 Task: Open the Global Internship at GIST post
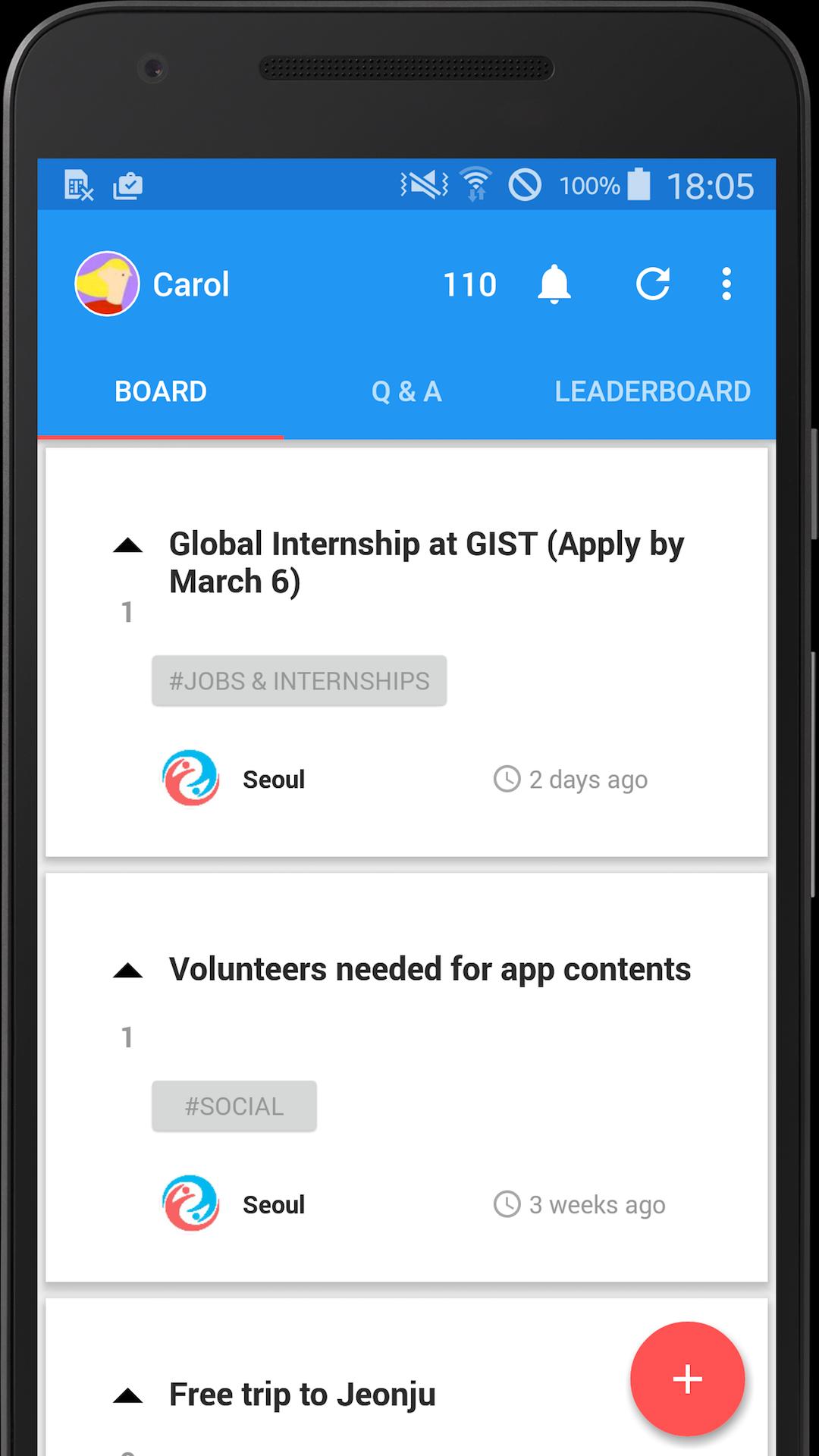[426, 562]
